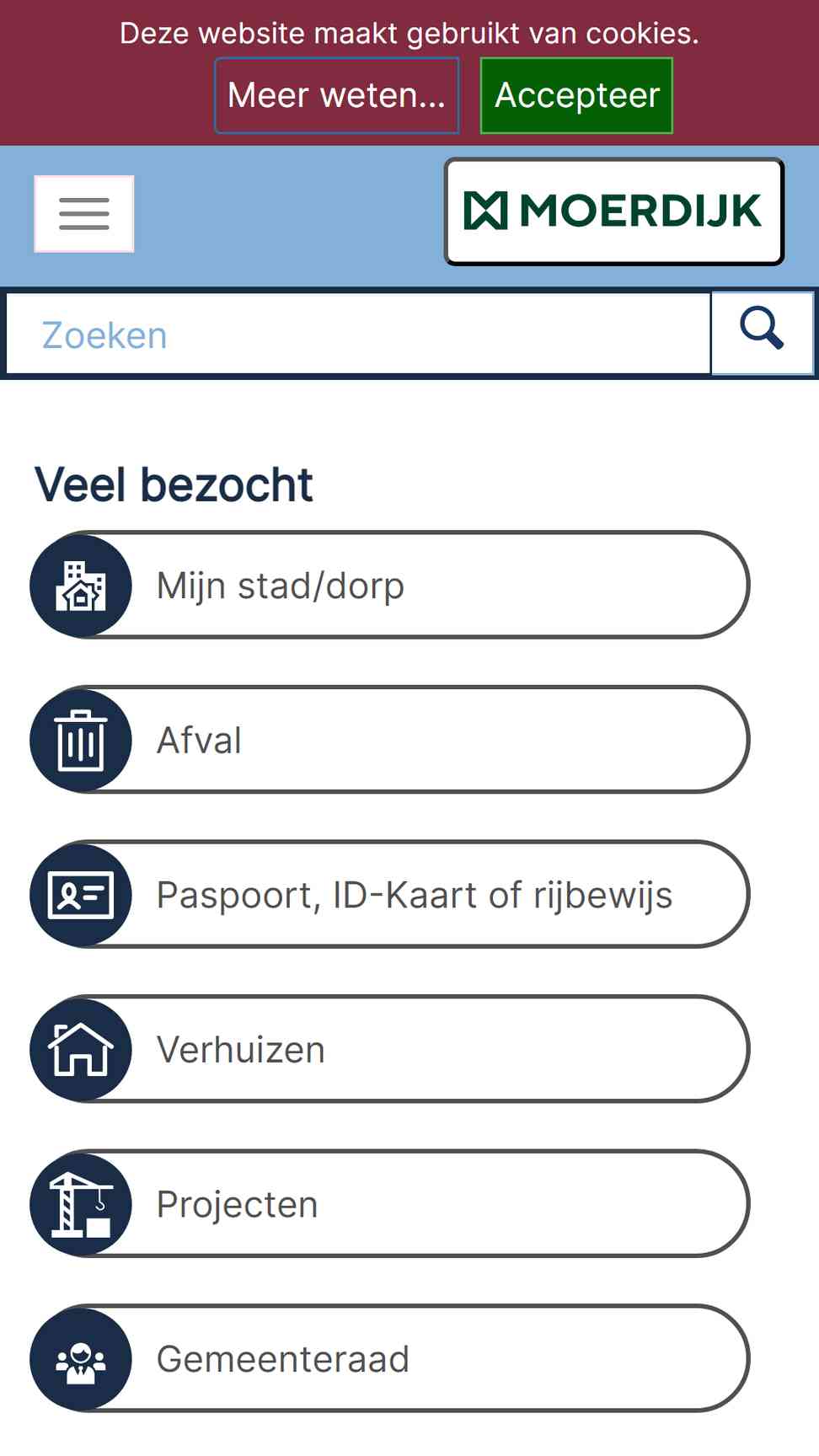819x1456 pixels.
Task: Open Mijn stad/dorp
Action: coord(390,585)
